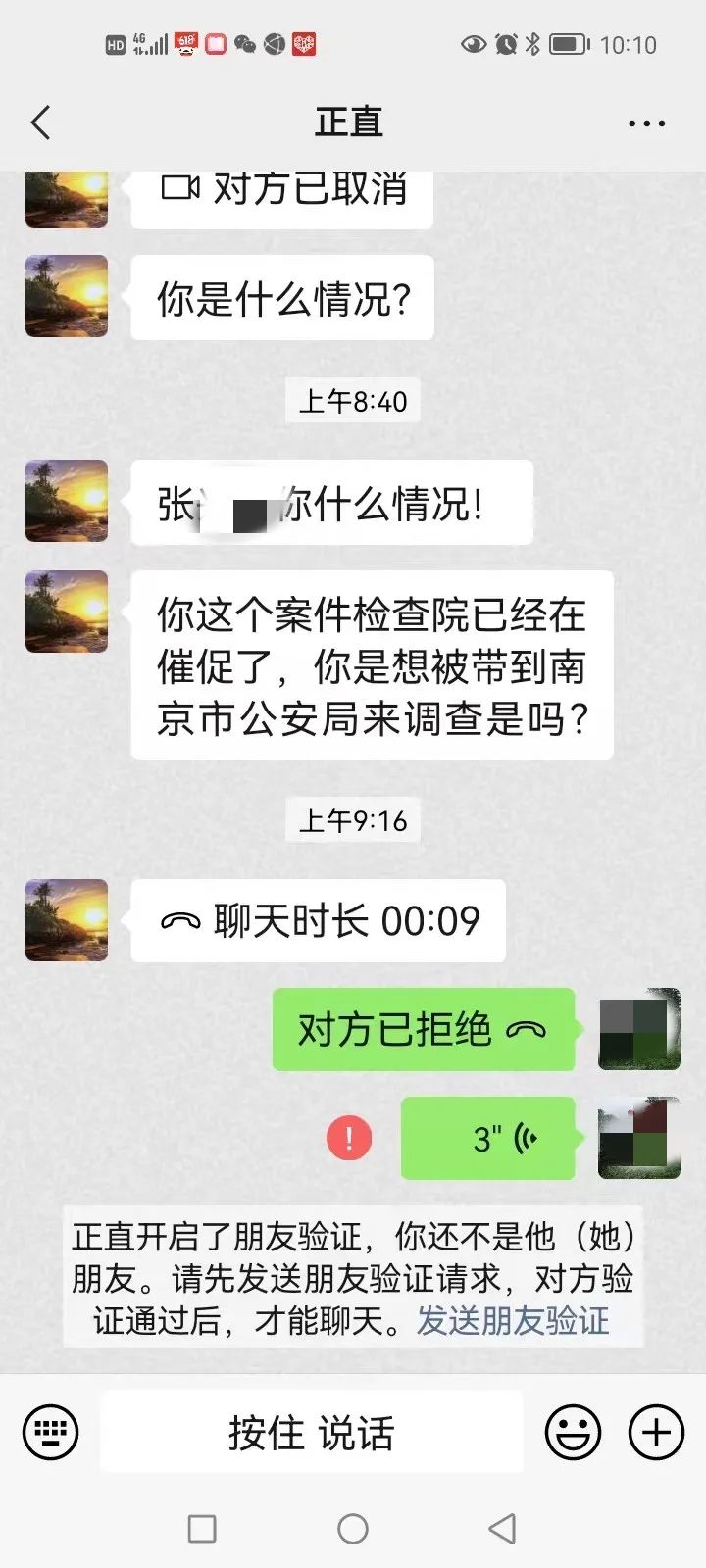Play the 3-second voice message
This screenshot has width=706, height=1568.
click(x=487, y=1139)
